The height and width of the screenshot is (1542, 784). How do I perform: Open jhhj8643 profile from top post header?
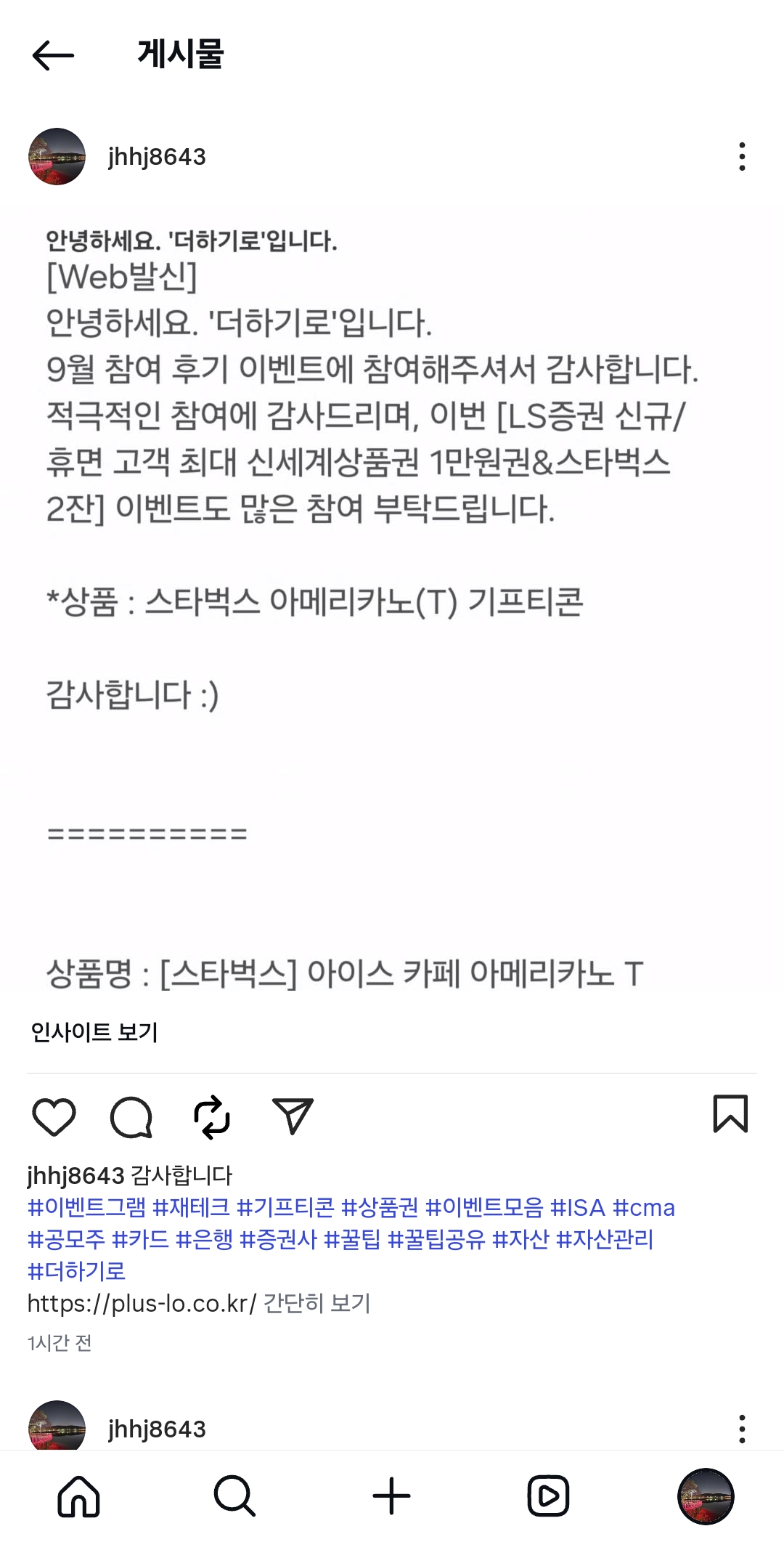tap(157, 157)
